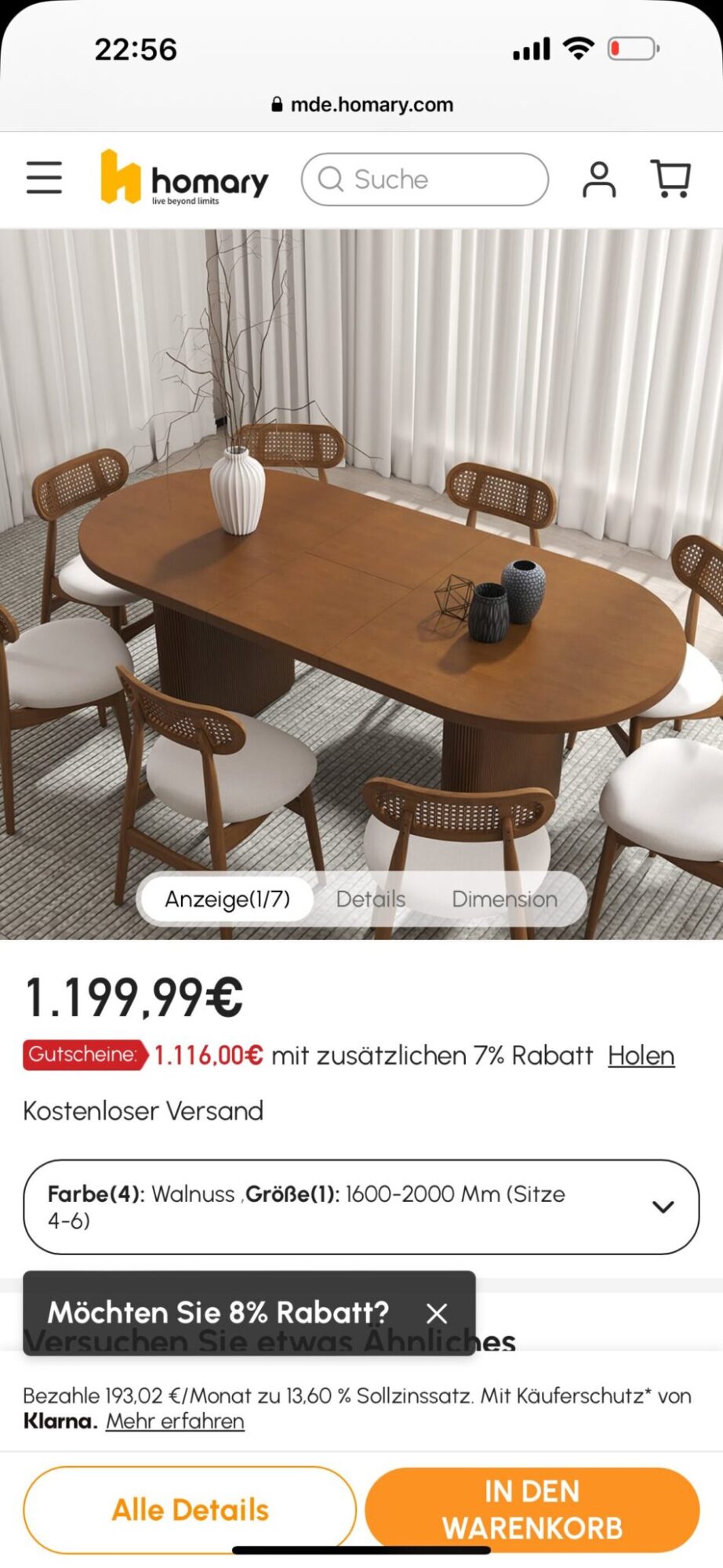Screen dimensions: 723x1568
Task: Tap the browser address bar mde.homary.com
Action: click(x=362, y=104)
